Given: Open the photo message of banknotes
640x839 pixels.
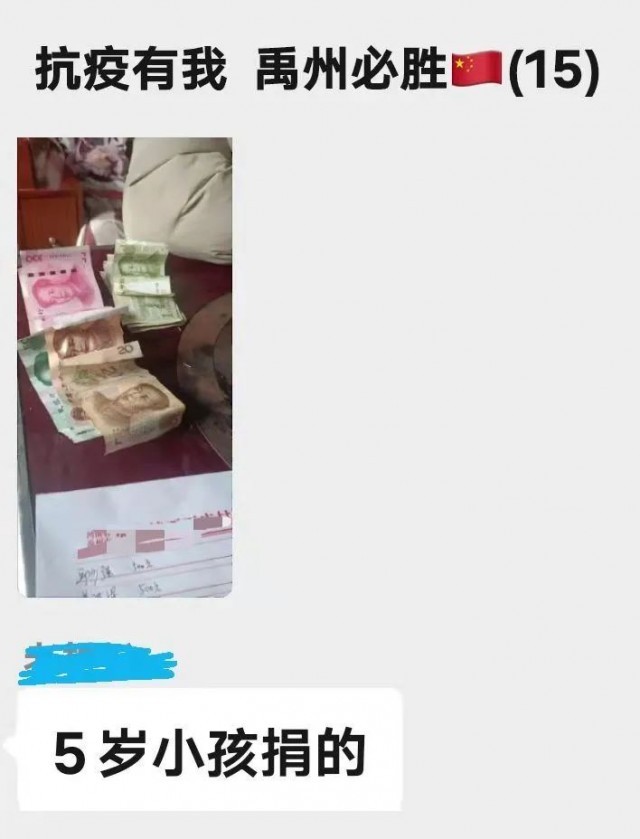Looking at the screenshot, I should click(x=125, y=367).
